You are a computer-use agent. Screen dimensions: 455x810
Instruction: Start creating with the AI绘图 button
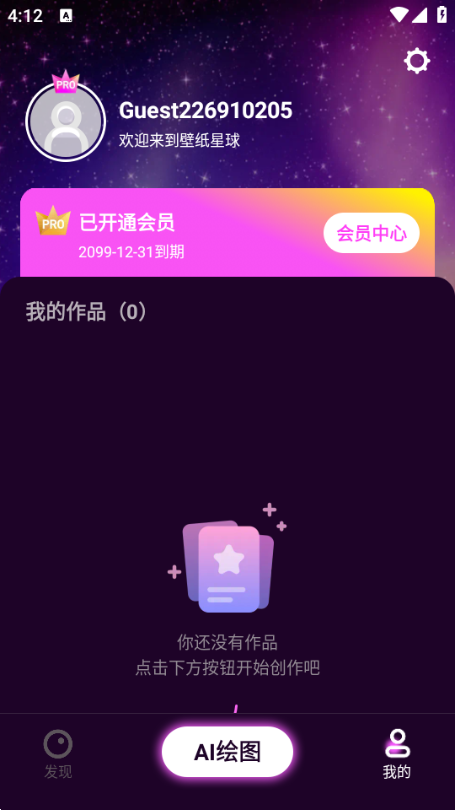tap(227, 752)
